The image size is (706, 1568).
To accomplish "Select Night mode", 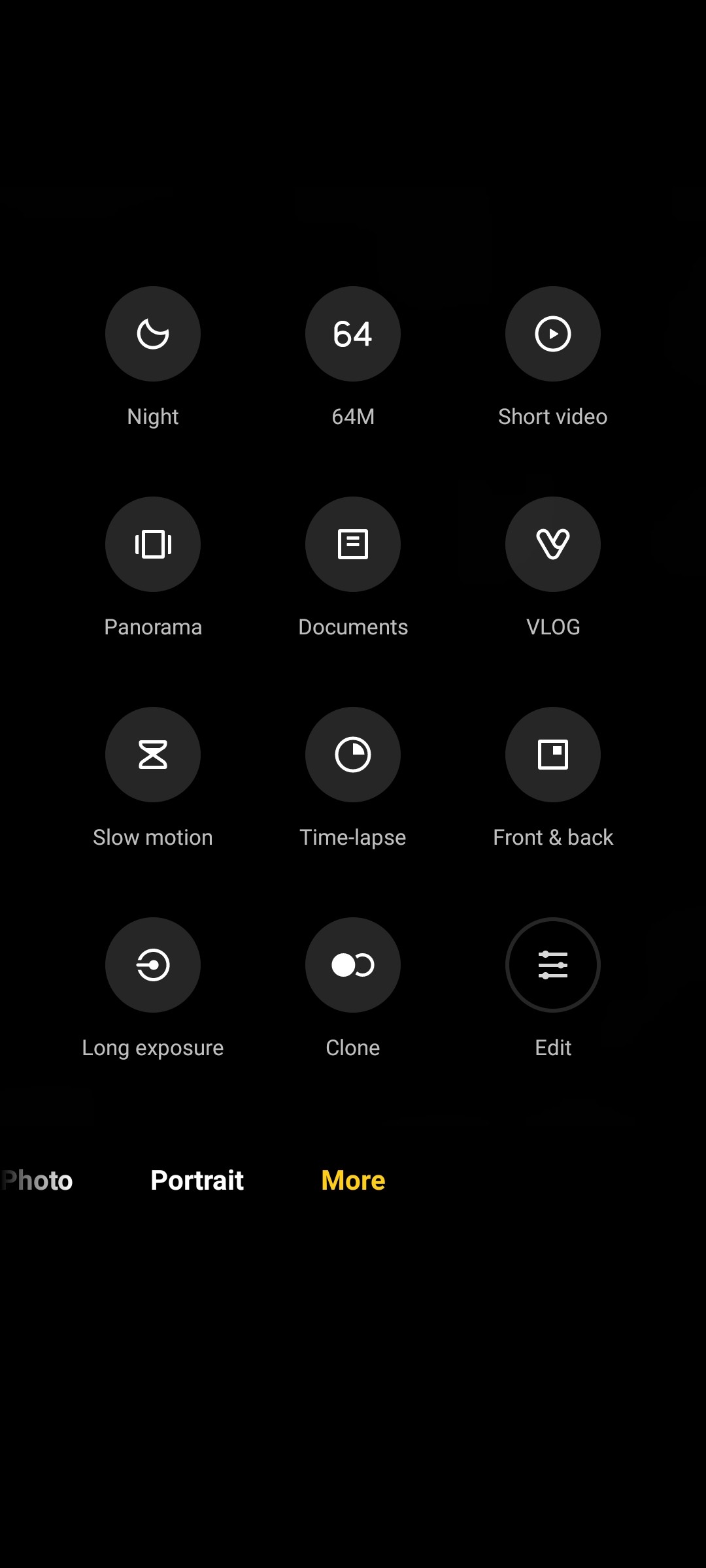I will click(x=153, y=334).
